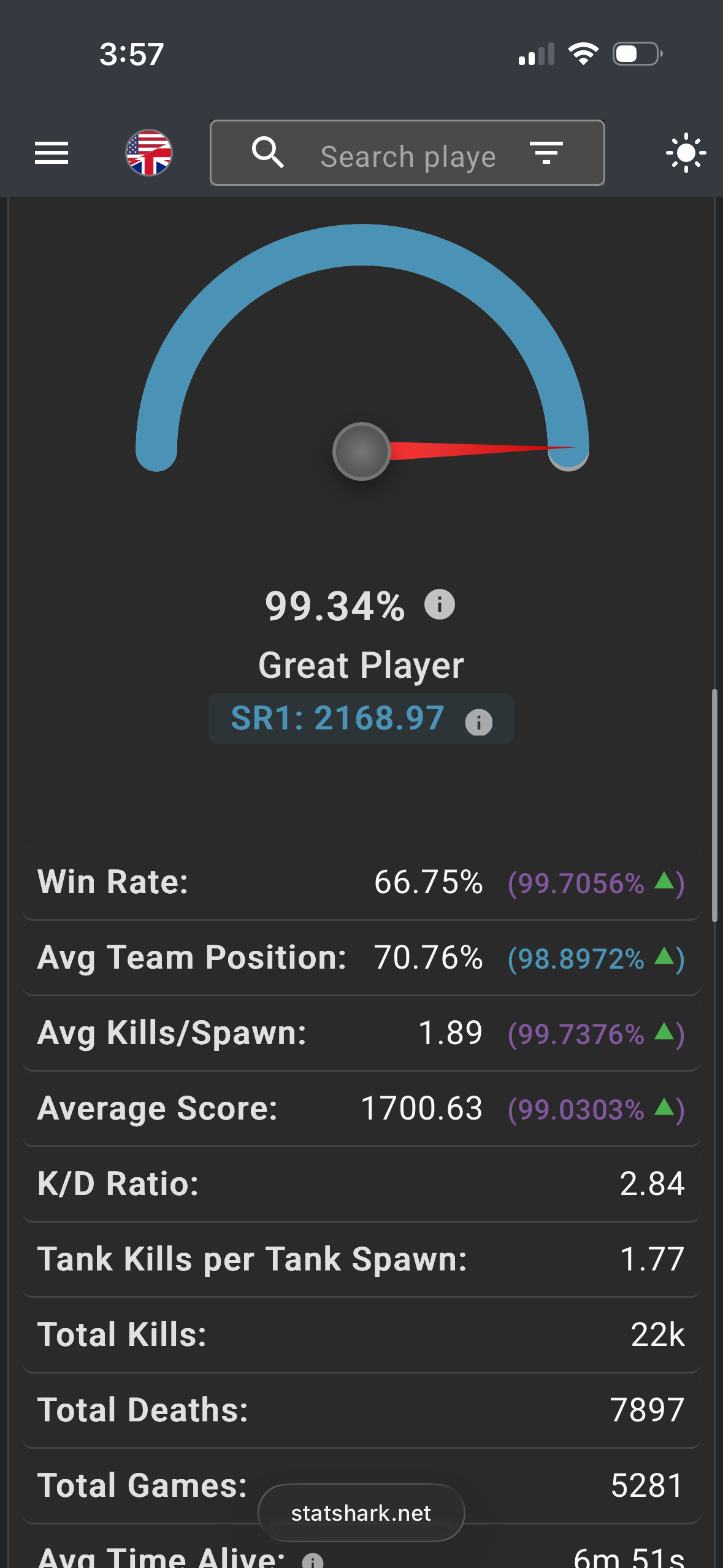Image resolution: width=723 pixels, height=1568 pixels.
Task: Open the hamburger navigation menu
Action: coord(52,153)
